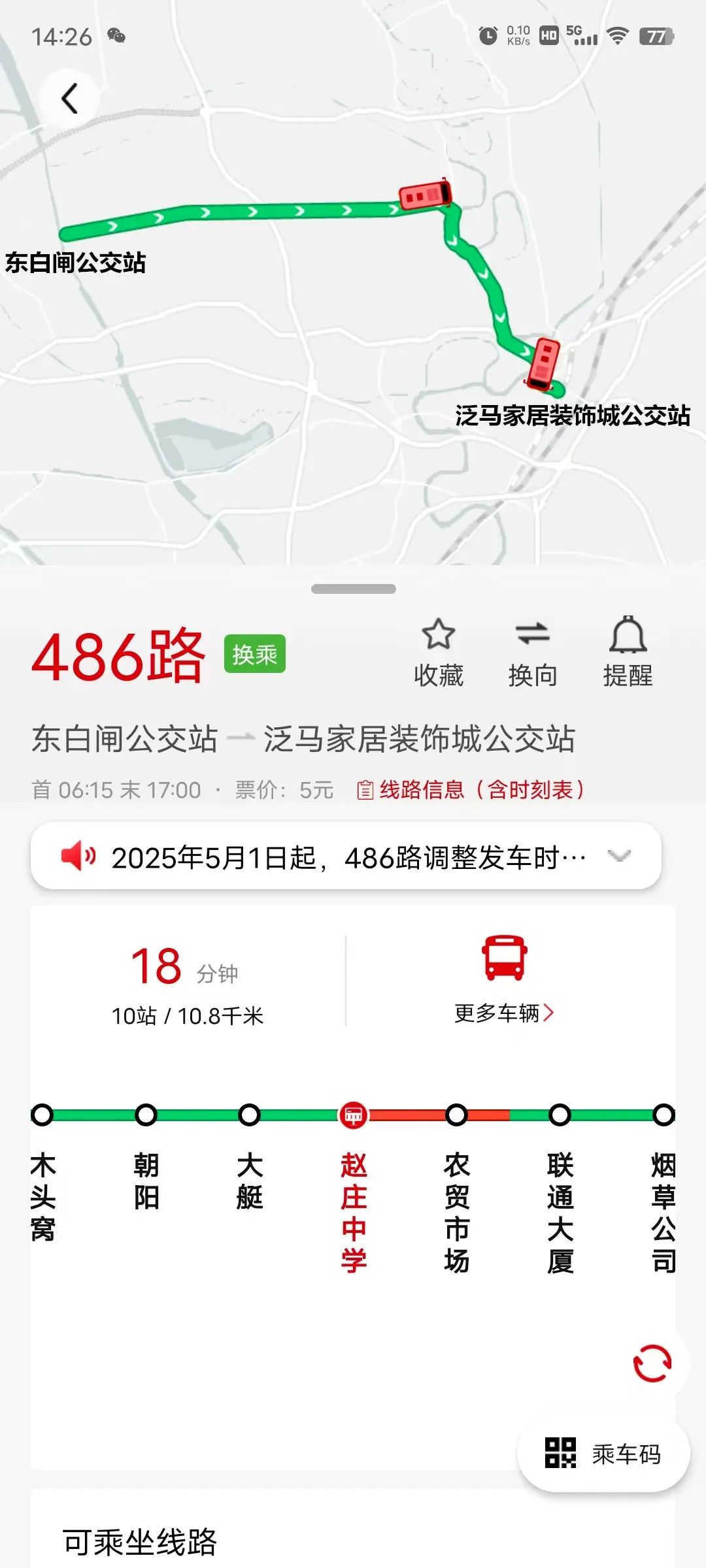This screenshot has width=706, height=1568.
Task: Tap the panel drag handle
Action: tap(354, 589)
